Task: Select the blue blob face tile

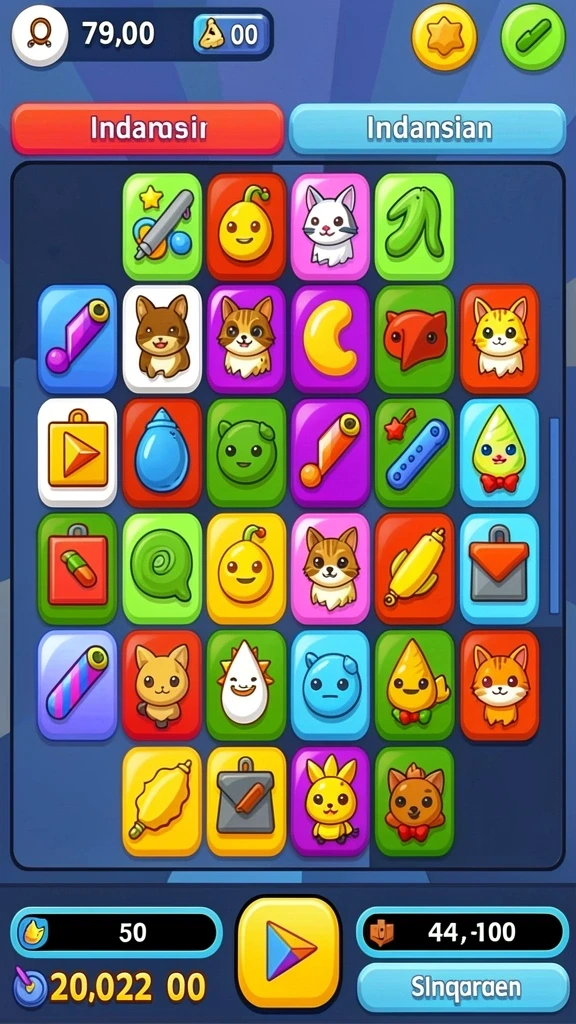Action: tap(330, 685)
